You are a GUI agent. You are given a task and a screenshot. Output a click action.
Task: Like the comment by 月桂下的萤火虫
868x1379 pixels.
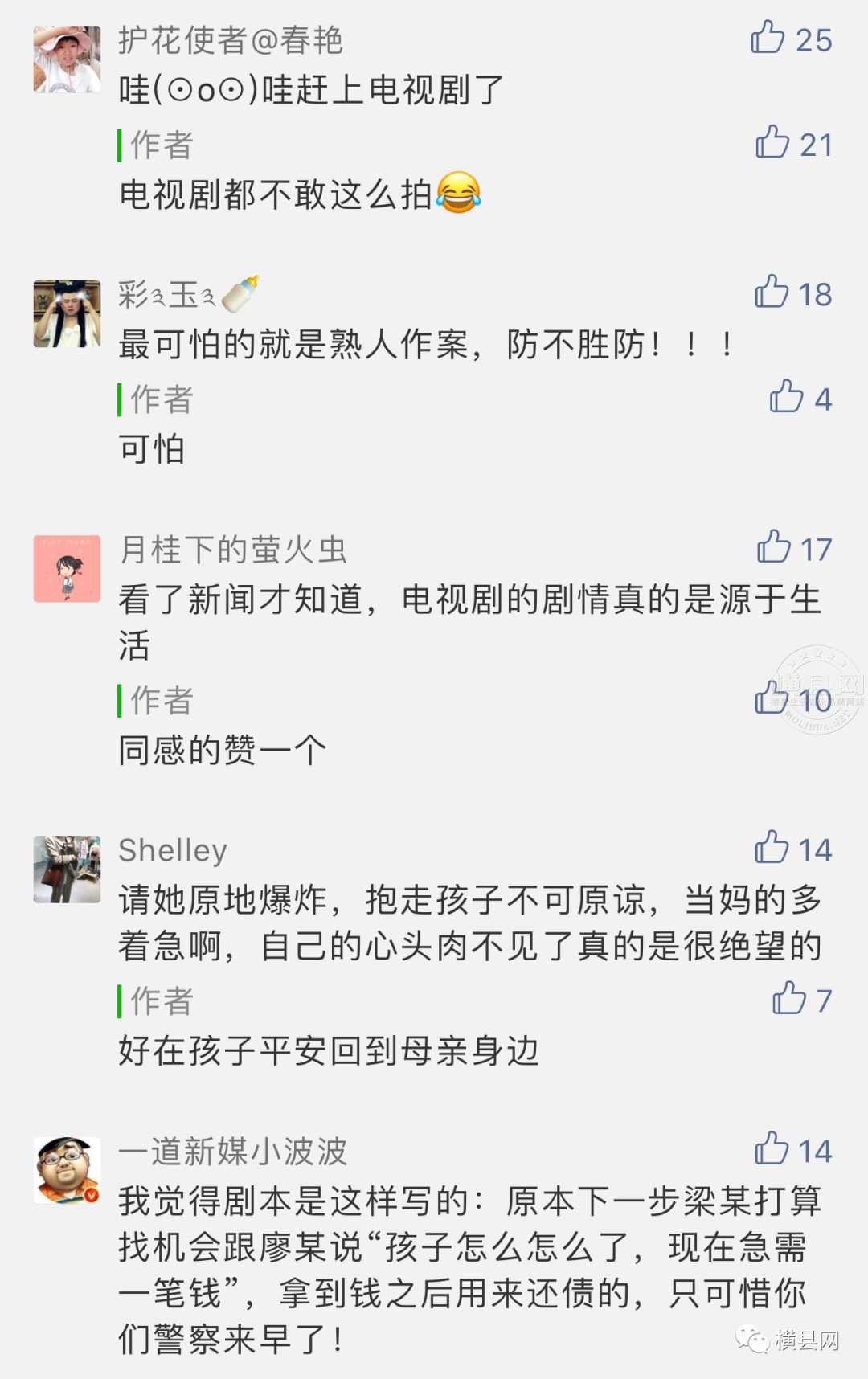point(773,547)
